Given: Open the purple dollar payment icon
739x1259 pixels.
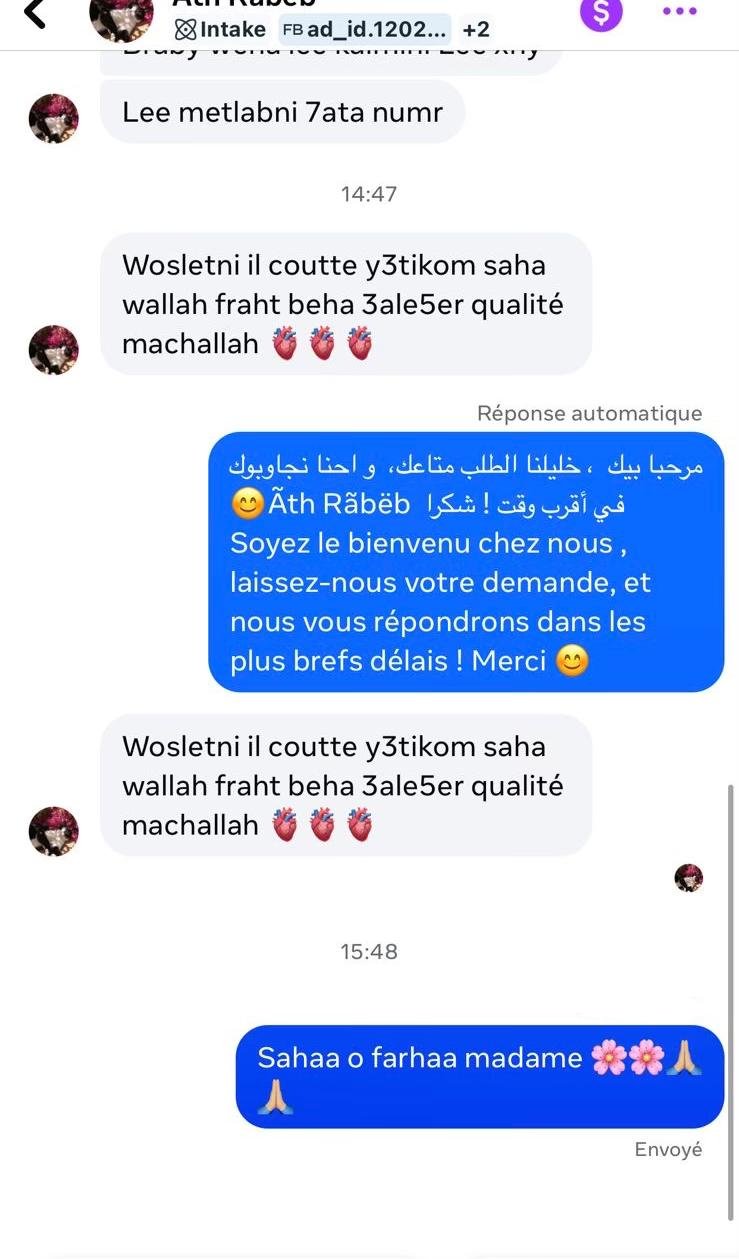Looking at the screenshot, I should click(x=601, y=12).
